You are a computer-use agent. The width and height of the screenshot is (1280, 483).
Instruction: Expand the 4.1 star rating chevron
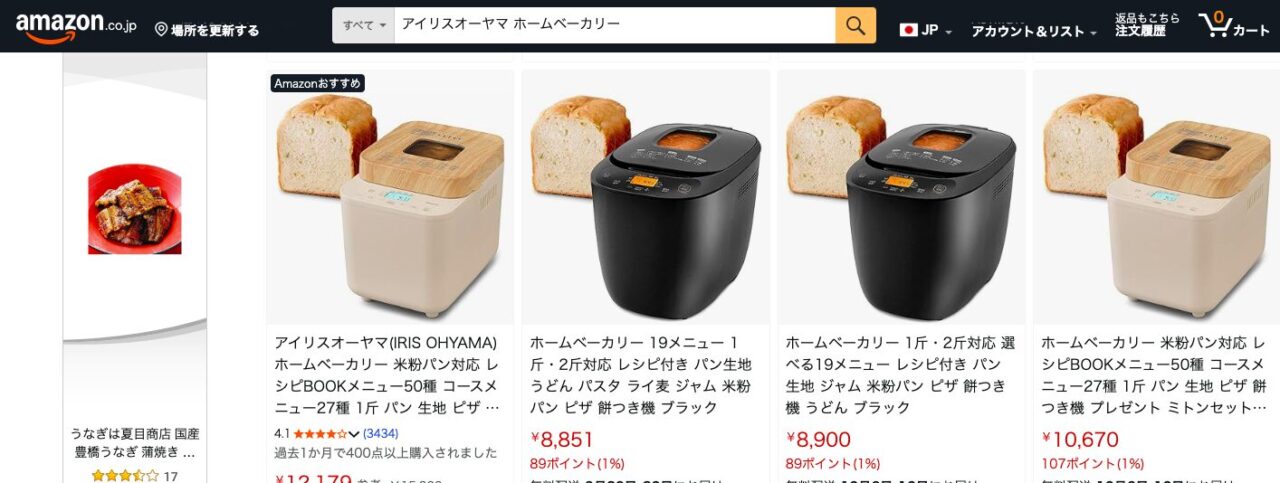(x=354, y=433)
